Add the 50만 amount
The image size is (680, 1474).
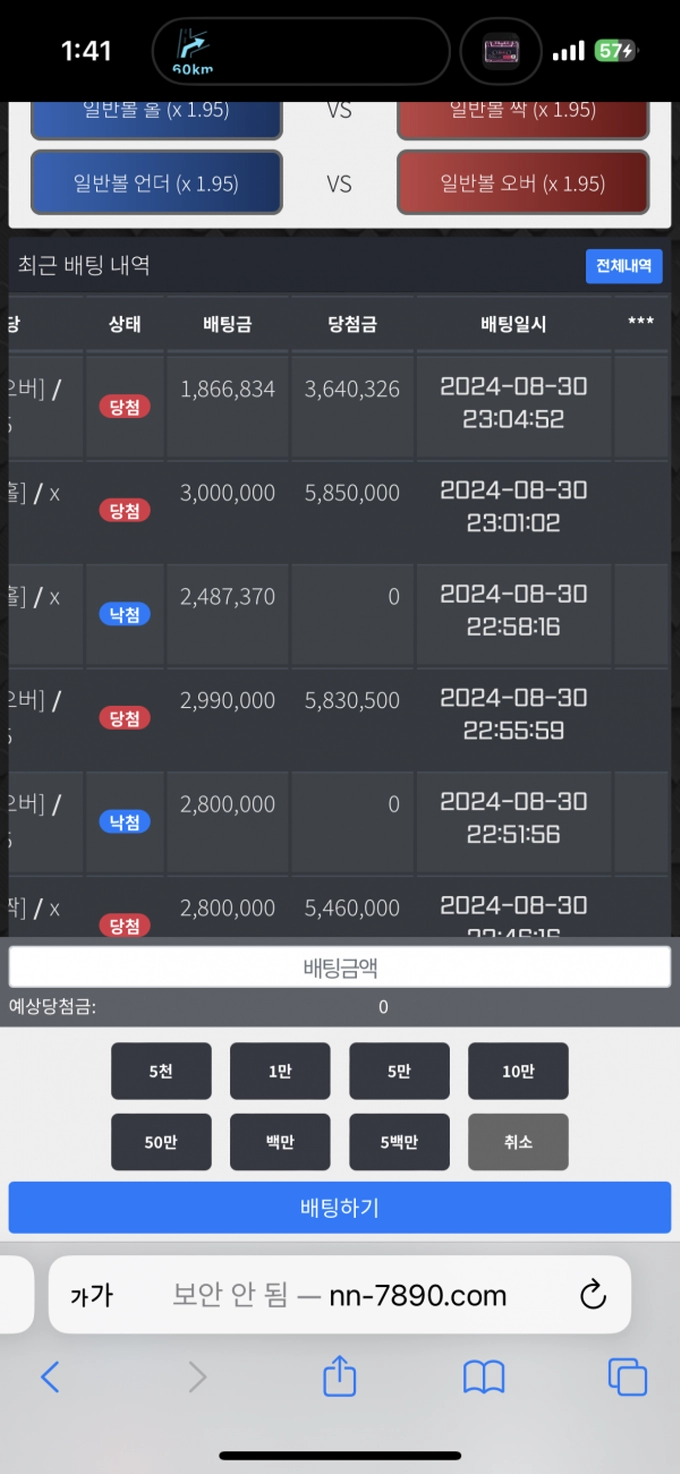[x=161, y=1142]
